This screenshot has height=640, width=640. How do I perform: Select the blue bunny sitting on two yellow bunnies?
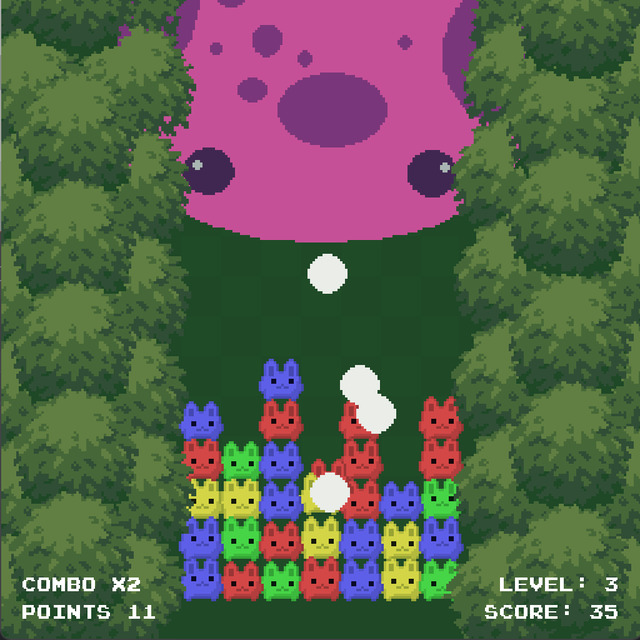[x=401, y=501]
